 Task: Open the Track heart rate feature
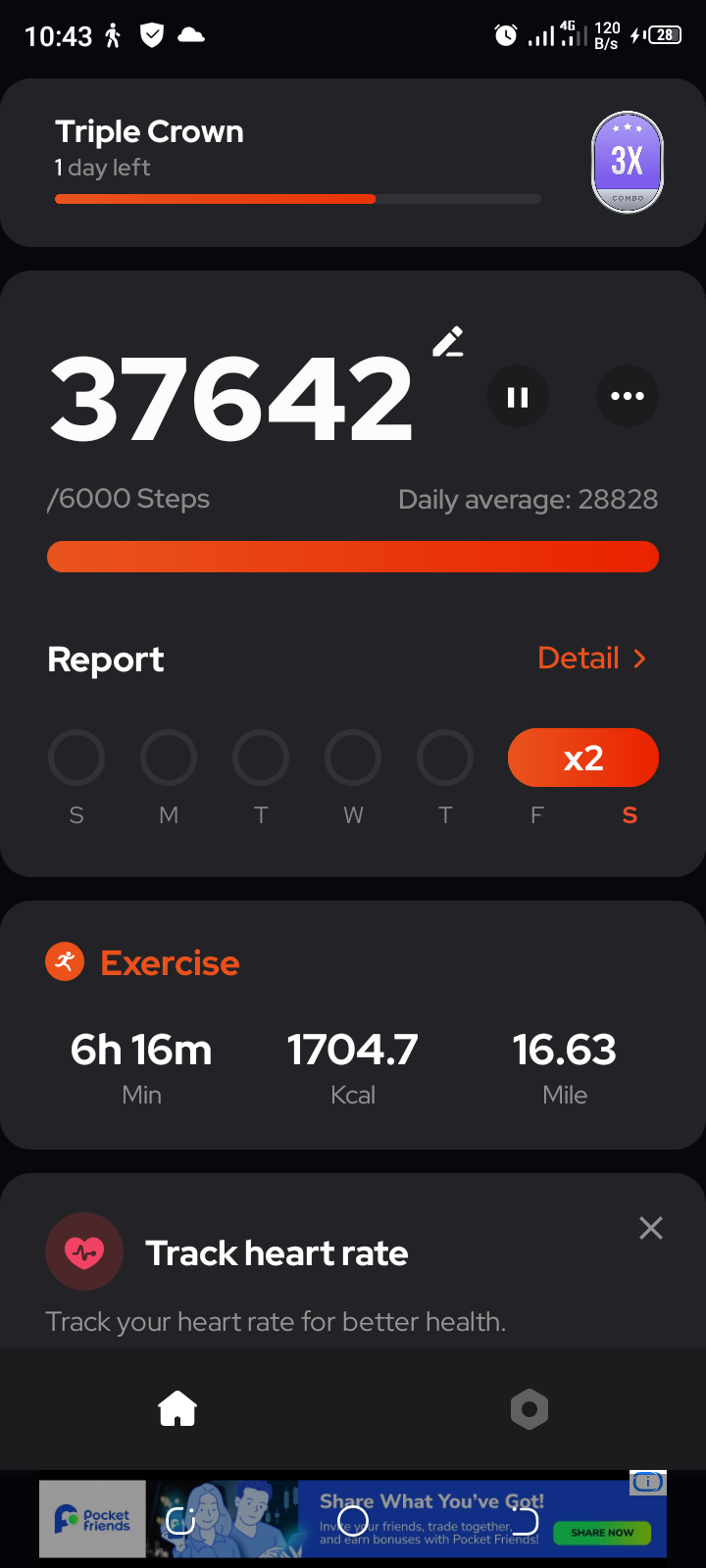point(277,1253)
